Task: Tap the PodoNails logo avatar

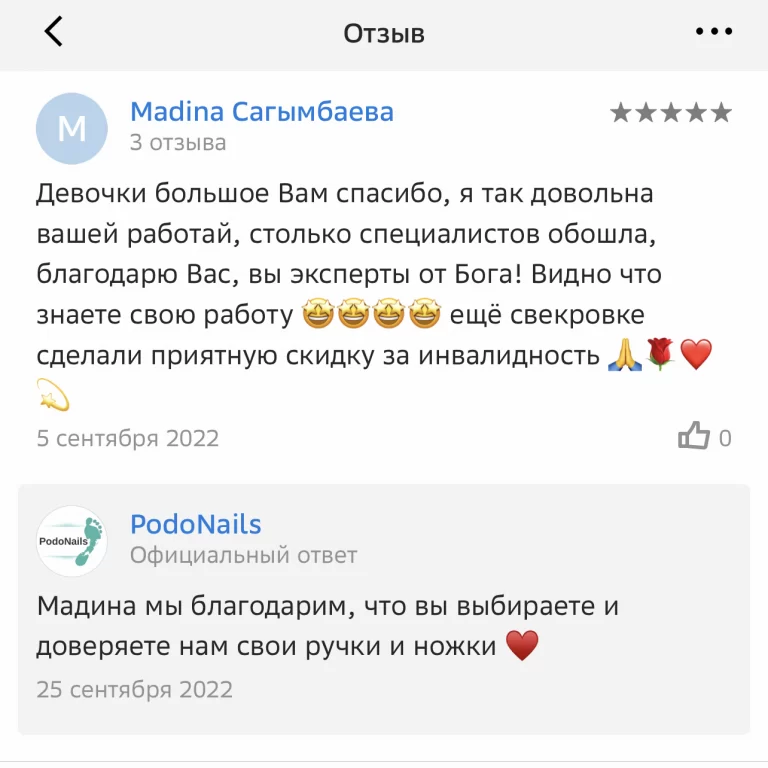Action: pos(72,541)
